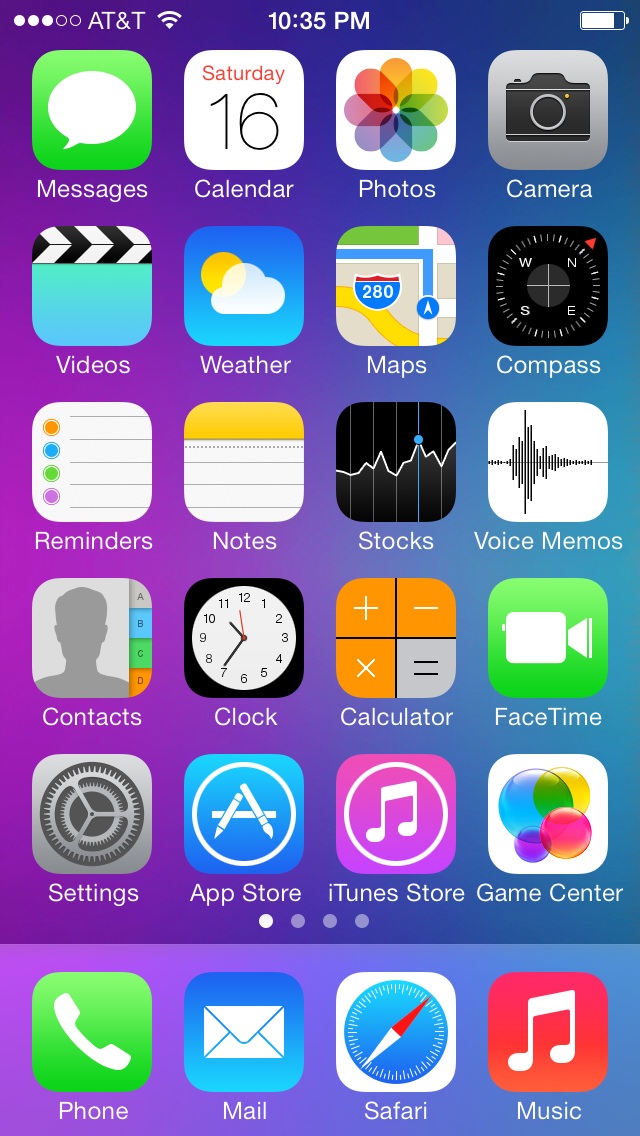Launch the Compass app
This screenshot has height=1136, width=640.
[548, 286]
